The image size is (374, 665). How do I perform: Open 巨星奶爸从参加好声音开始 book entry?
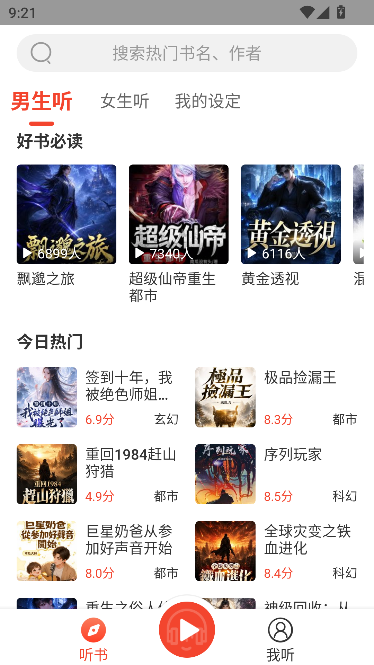point(98,551)
